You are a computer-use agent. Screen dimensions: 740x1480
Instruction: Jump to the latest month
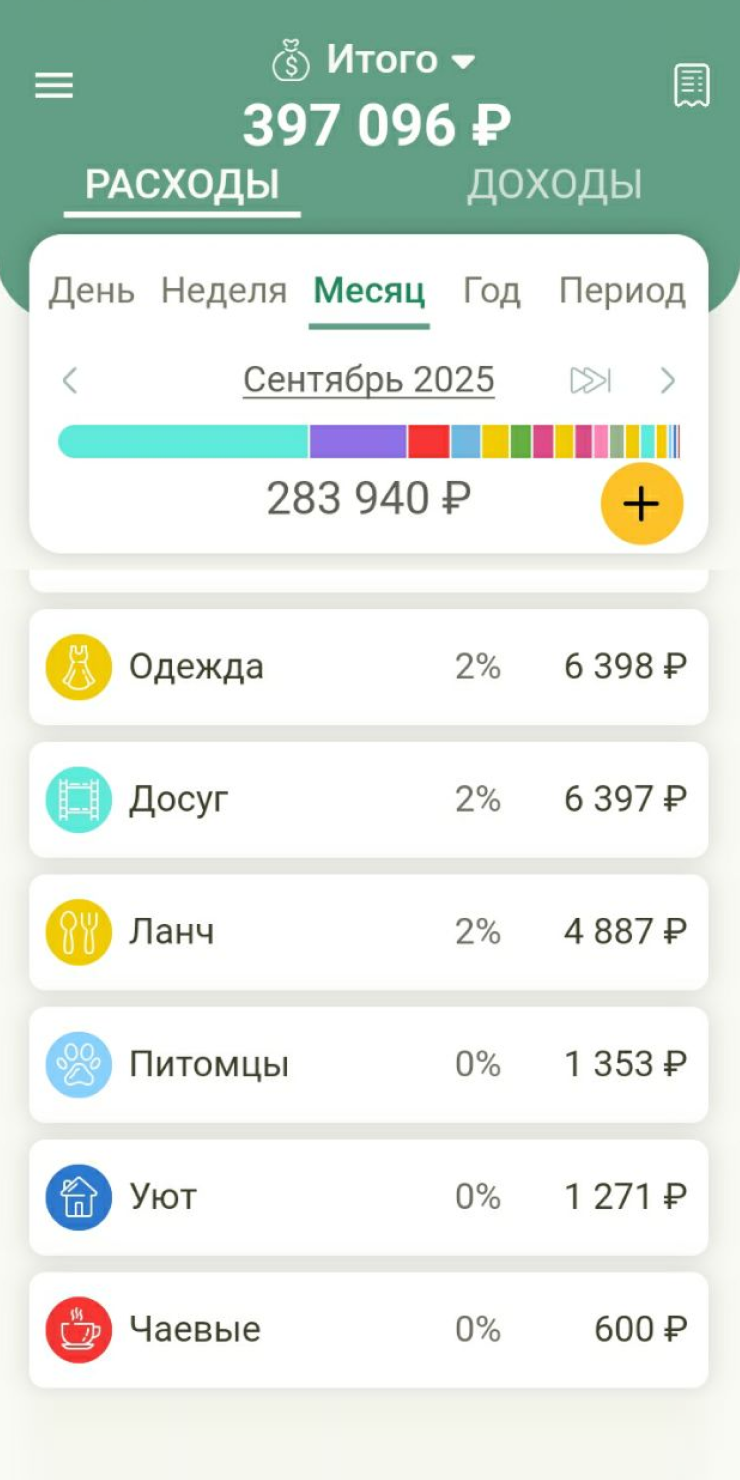(x=590, y=380)
